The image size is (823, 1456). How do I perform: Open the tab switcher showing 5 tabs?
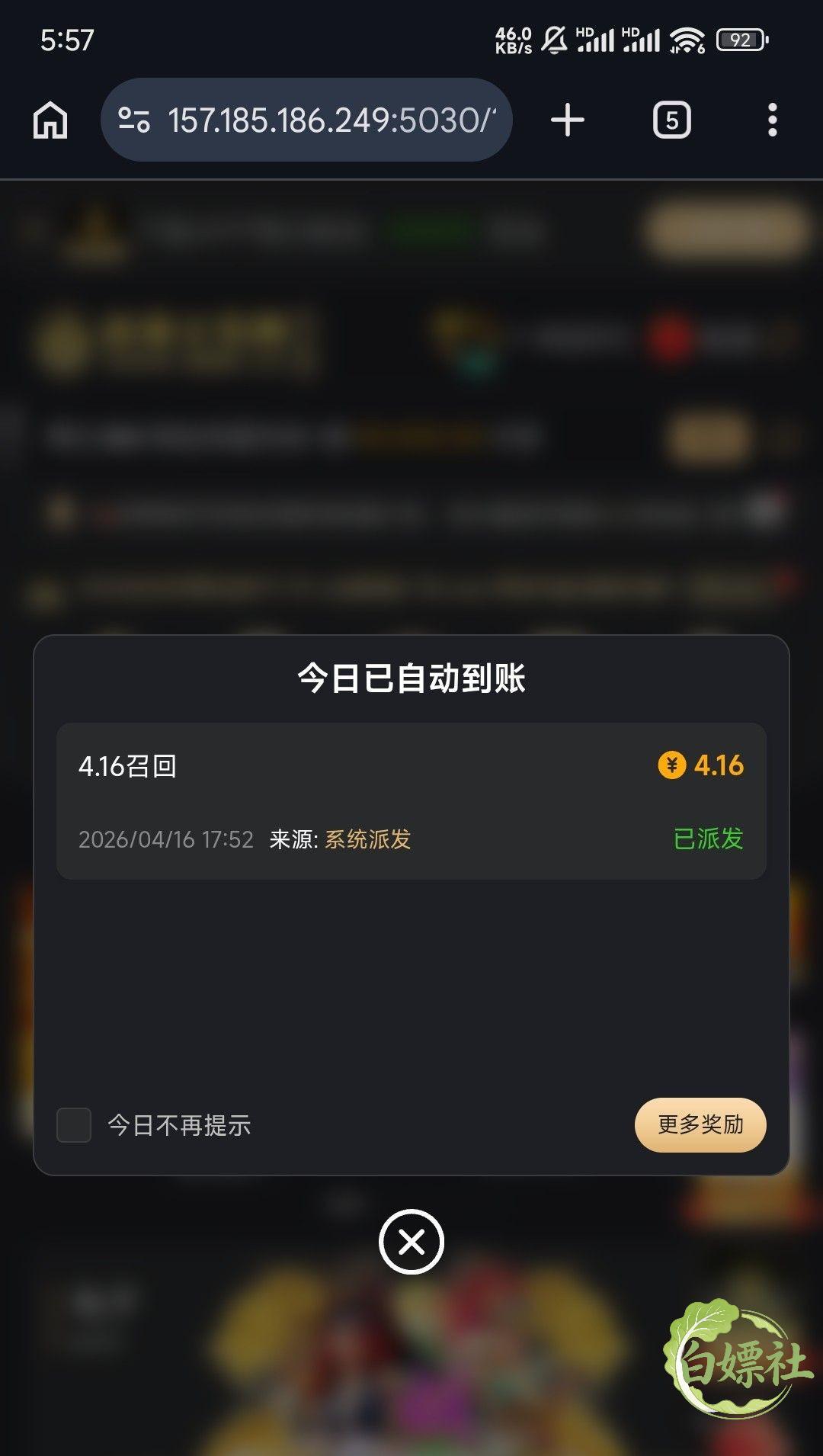click(672, 120)
